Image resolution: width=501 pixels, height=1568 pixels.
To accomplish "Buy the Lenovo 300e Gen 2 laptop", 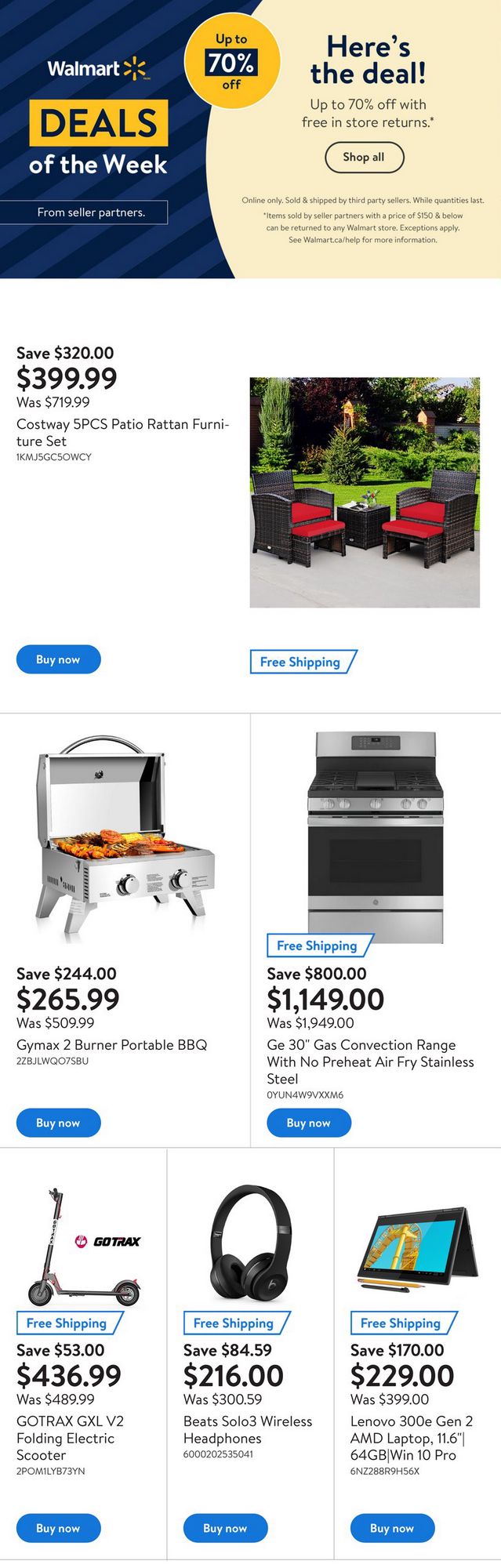I will point(392,1528).
